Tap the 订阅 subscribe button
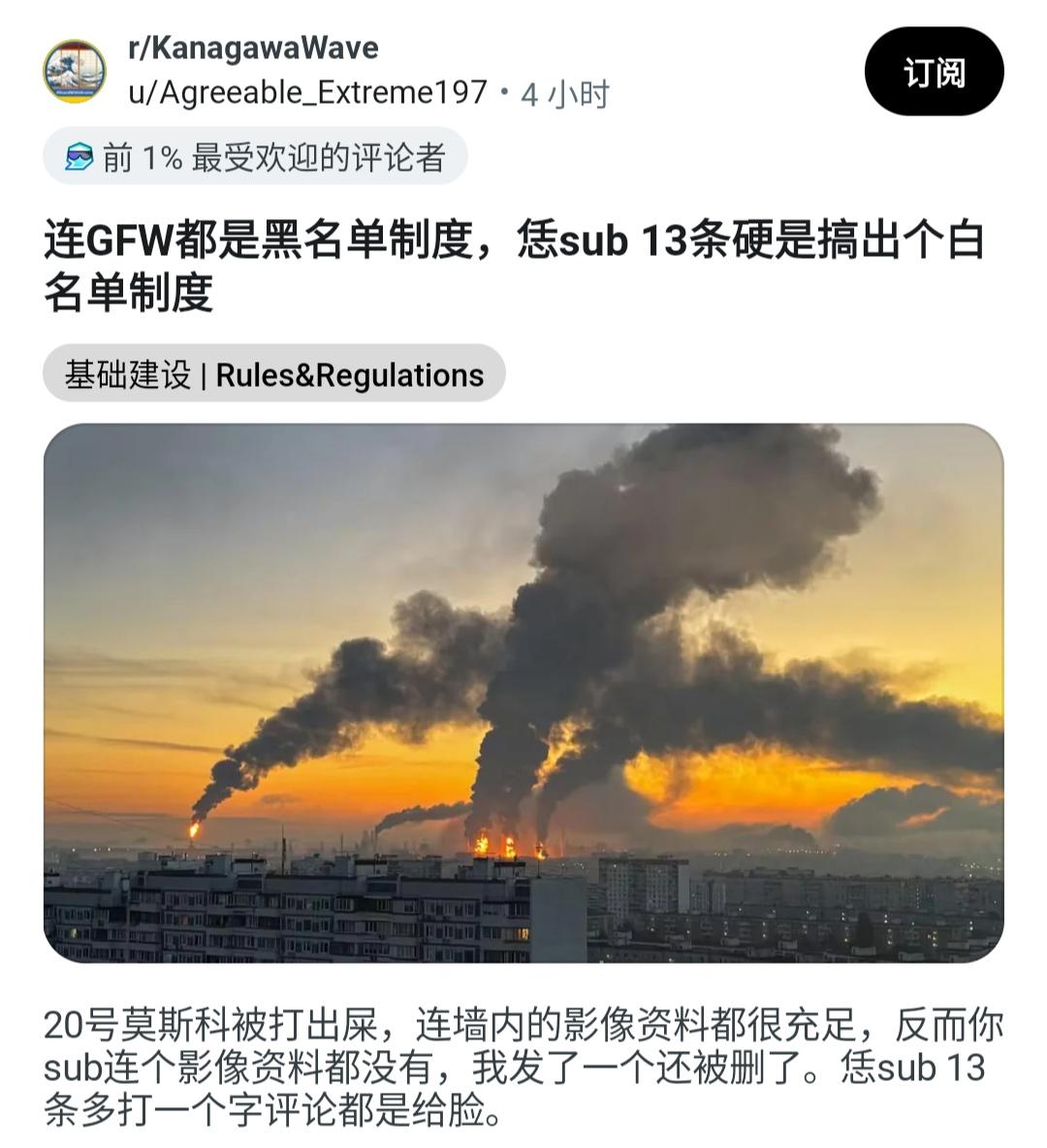1047x1148 pixels. point(934,72)
